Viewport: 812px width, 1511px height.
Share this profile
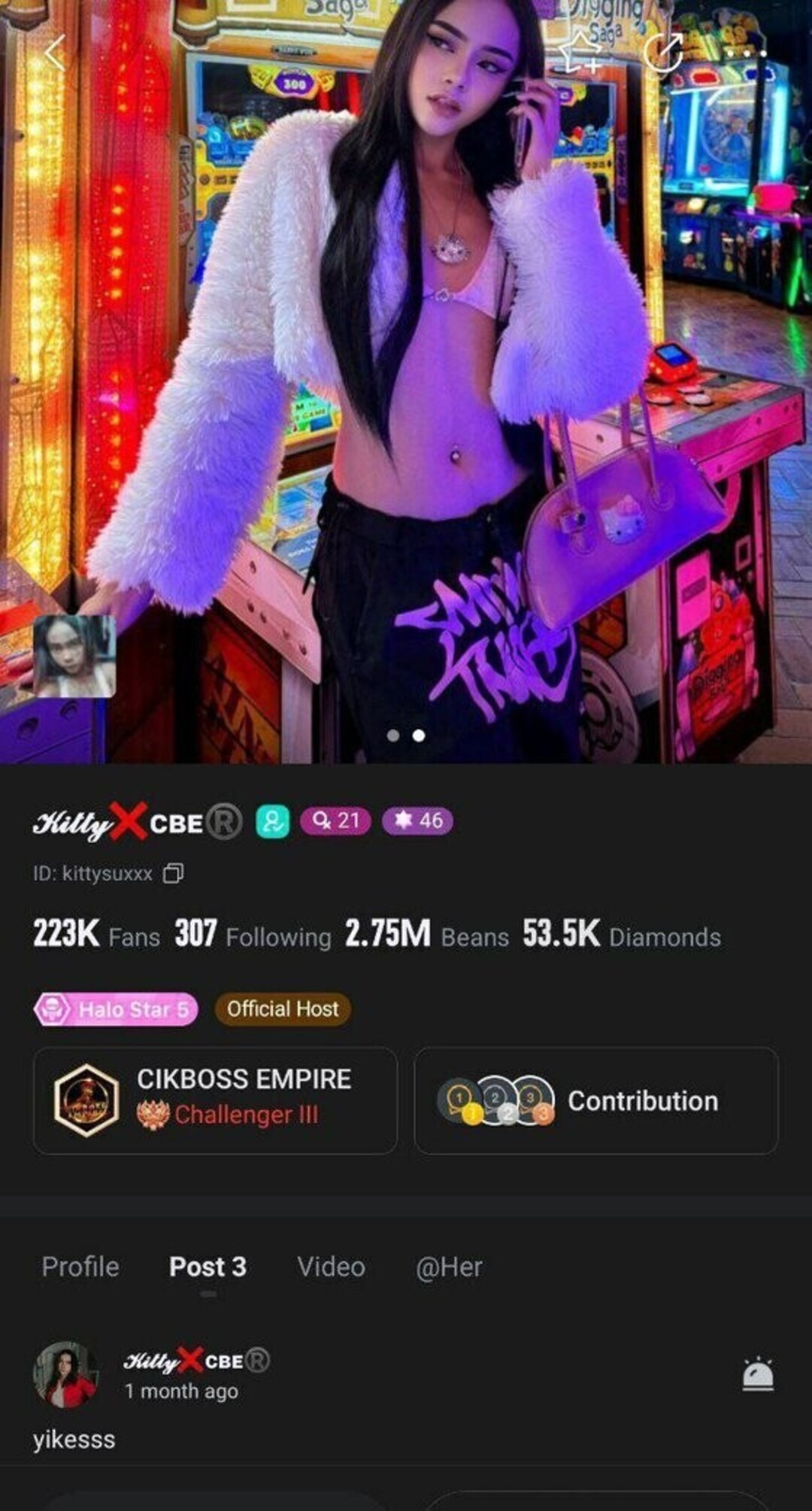point(663,53)
